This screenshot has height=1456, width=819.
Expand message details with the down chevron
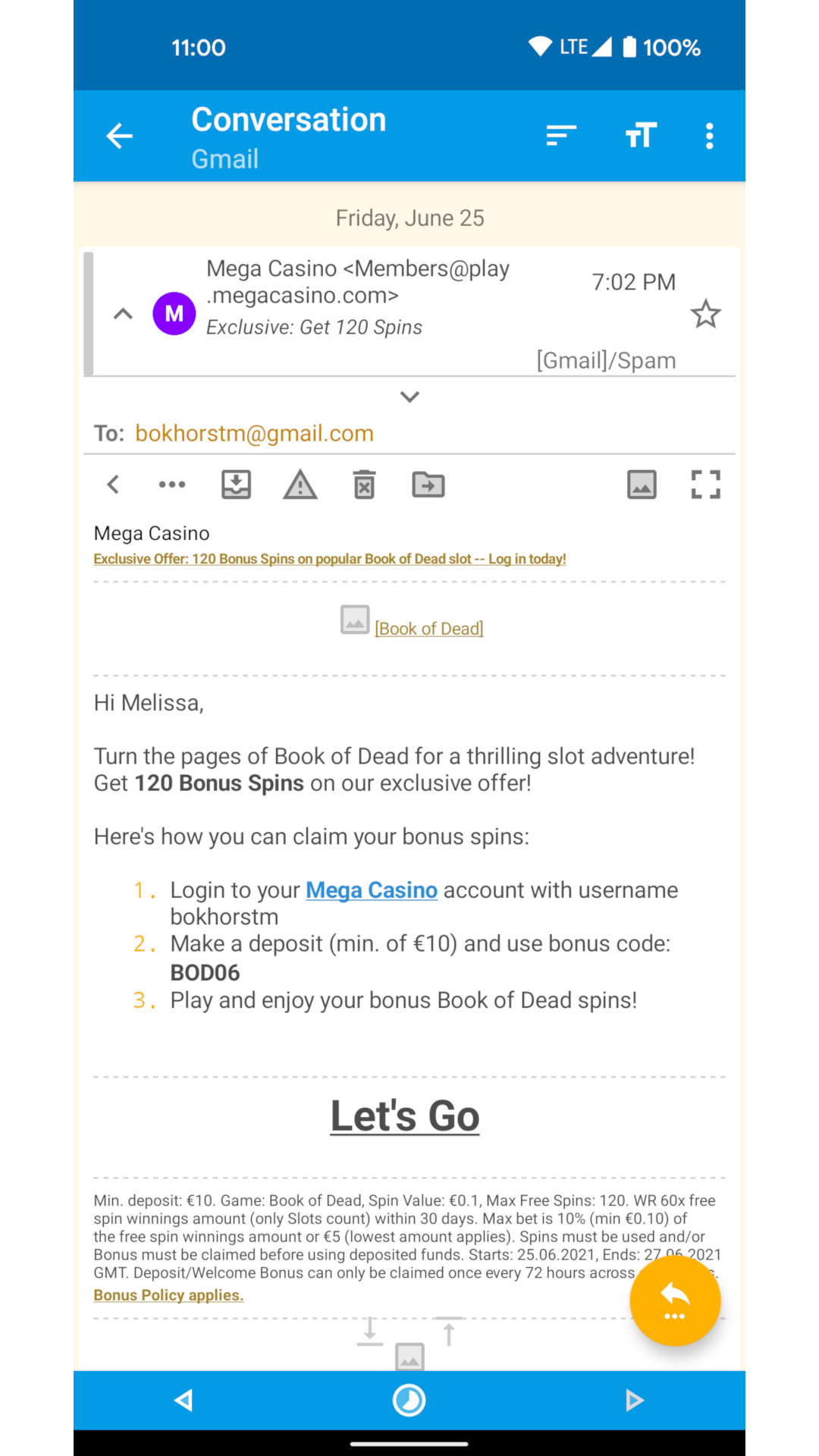(409, 397)
